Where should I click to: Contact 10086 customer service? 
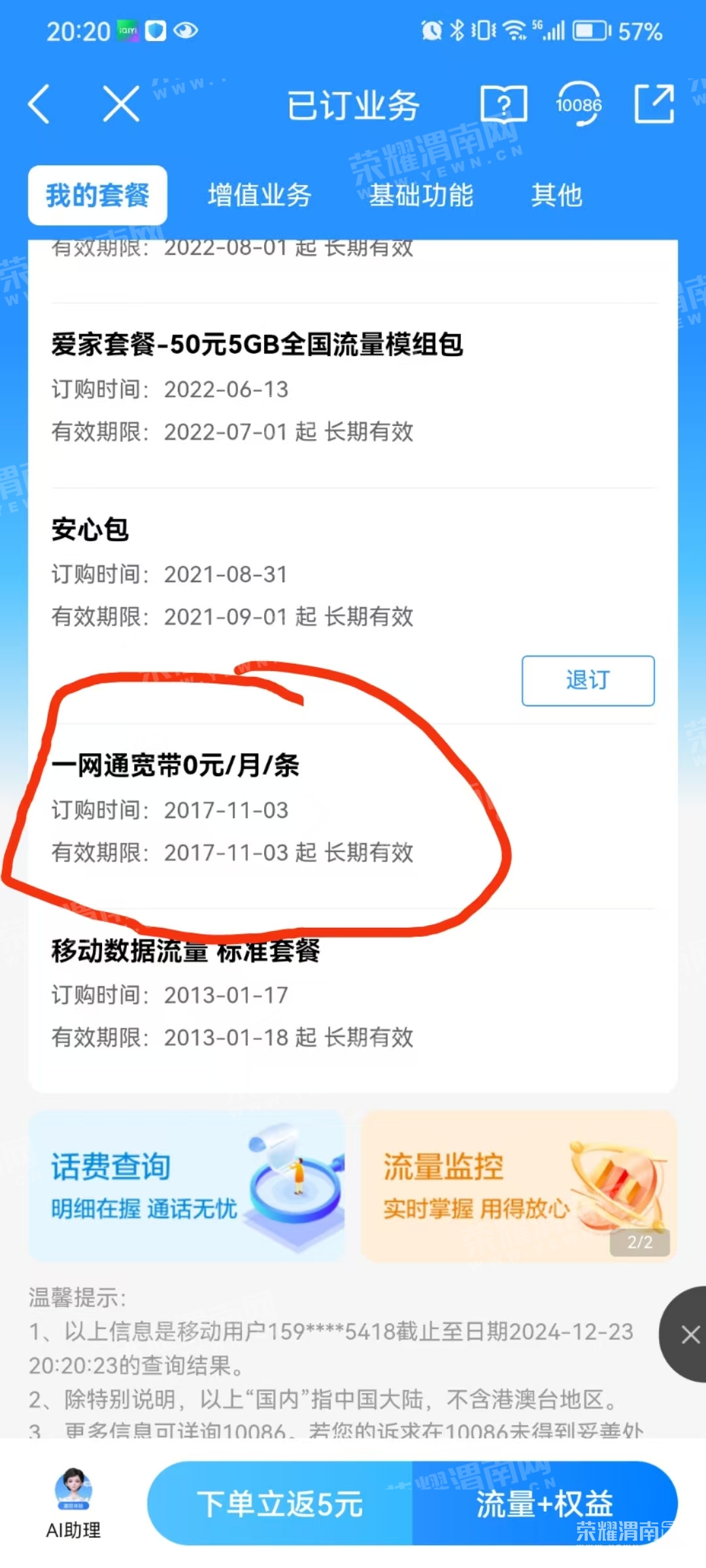[x=579, y=104]
